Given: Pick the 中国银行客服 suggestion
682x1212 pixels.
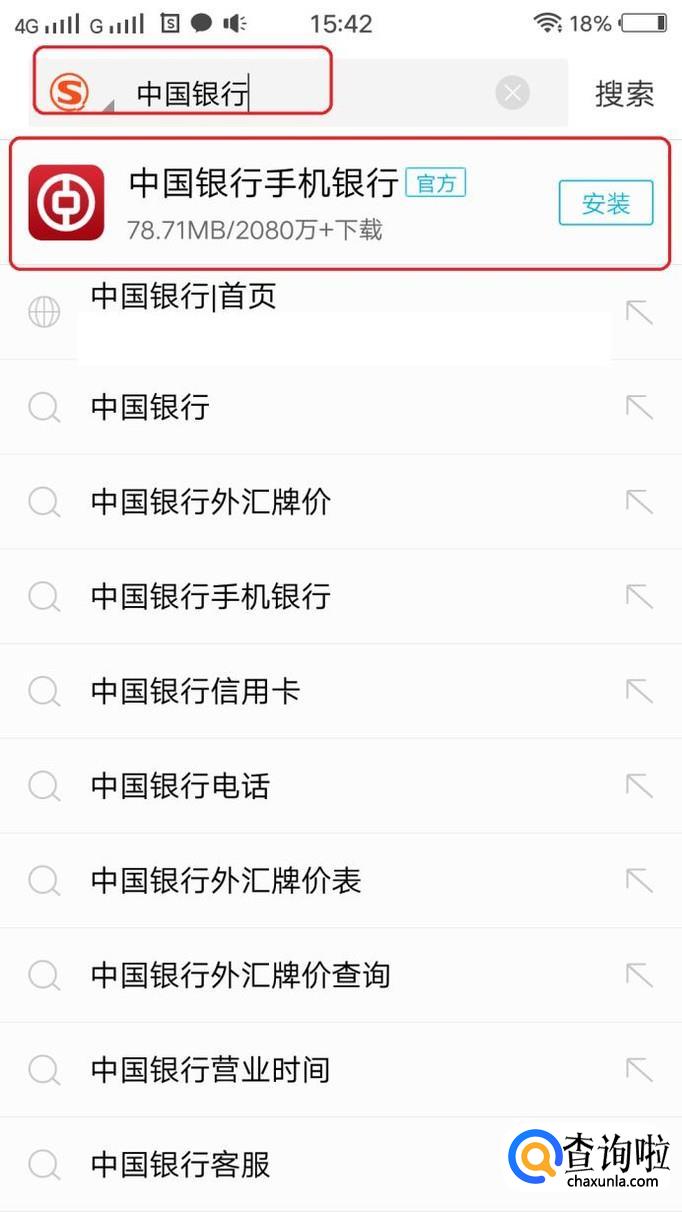Looking at the screenshot, I should (x=180, y=1165).
